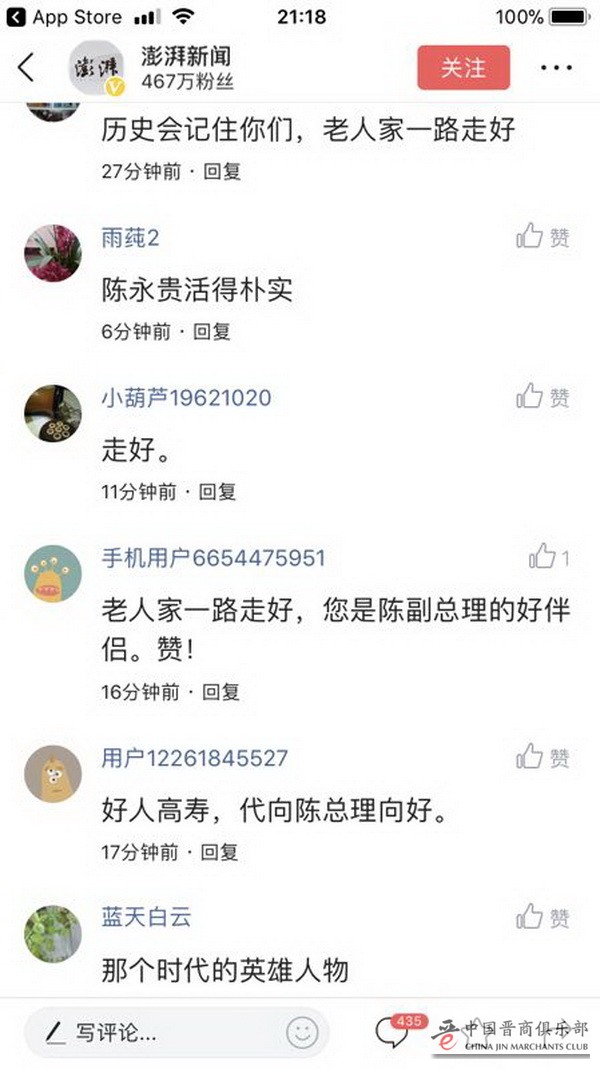
Task: Reply to 用户12261845527's comment
Action: pos(220,852)
